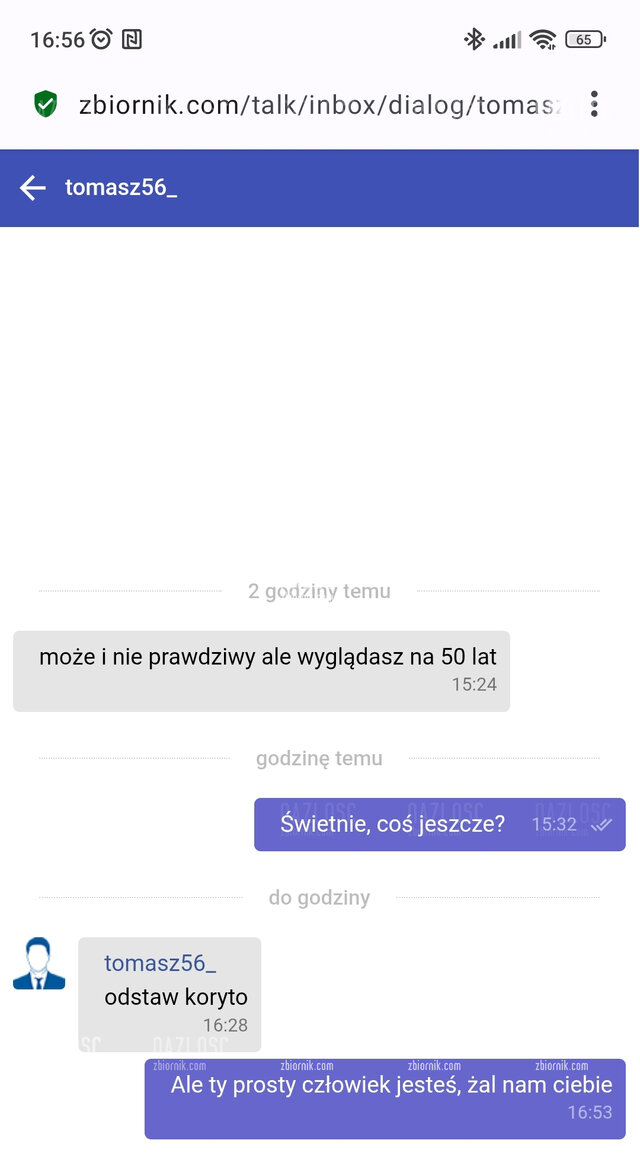This screenshot has width=640, height=1172.
Task: Open the browser overflow menu
Action: 594,104
